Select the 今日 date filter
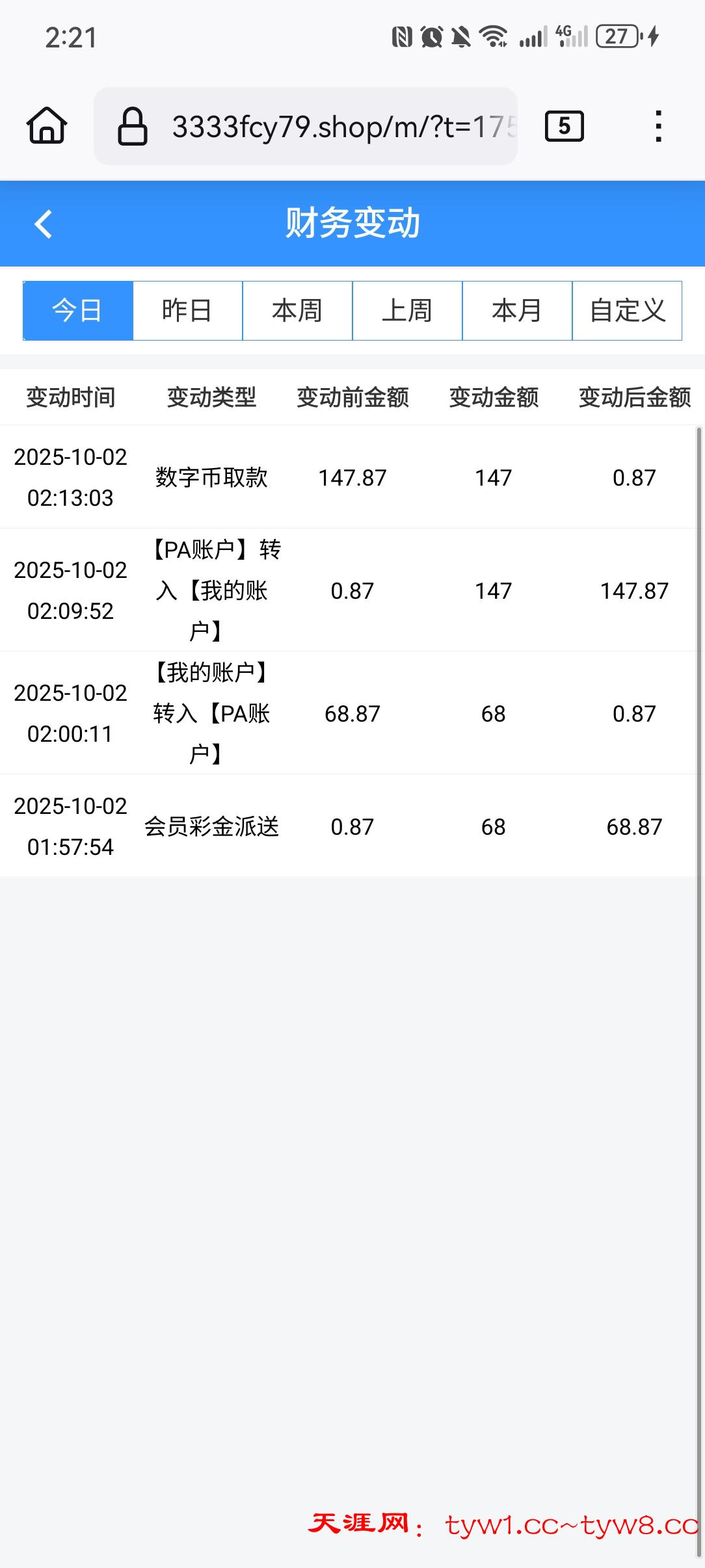The image size is (705, 1568). coord(78,311)
